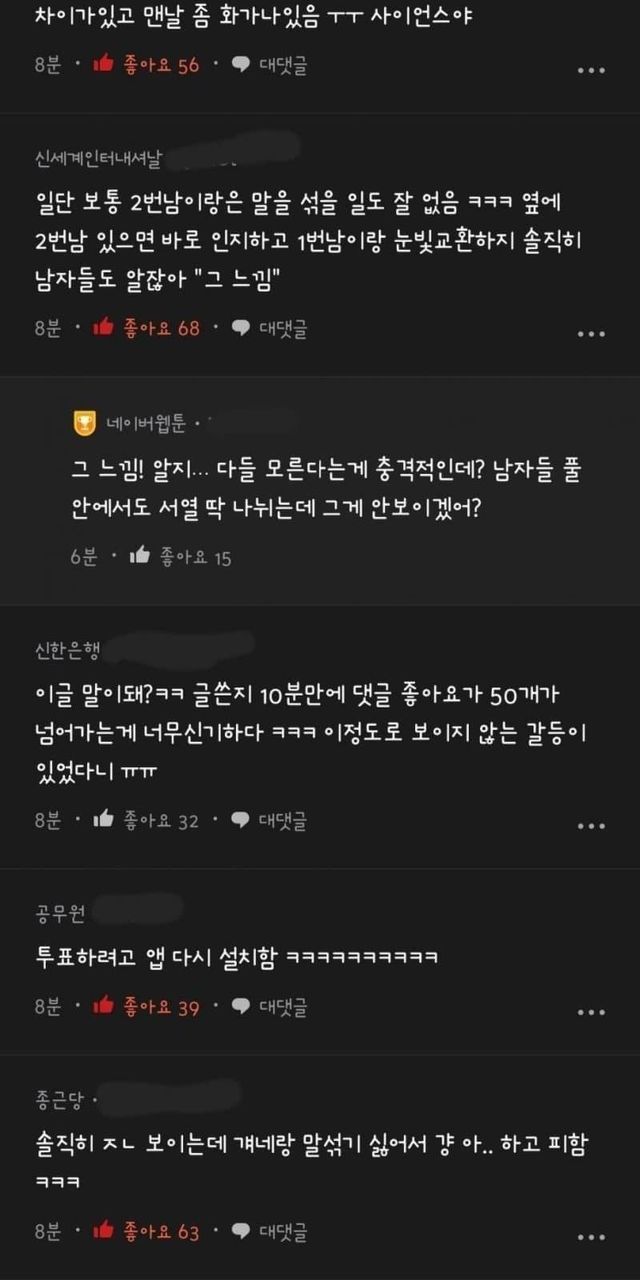The image size is (640, 1280).
Task: Open overflow menu on the 56-likes comment
Action: tap(592, 70)
